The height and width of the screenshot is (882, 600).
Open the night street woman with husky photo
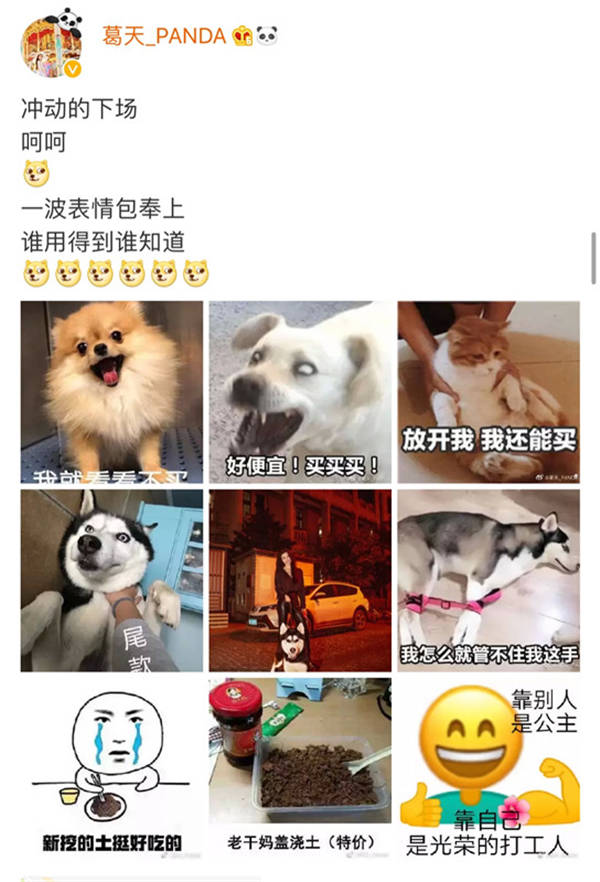coord(300,580)
